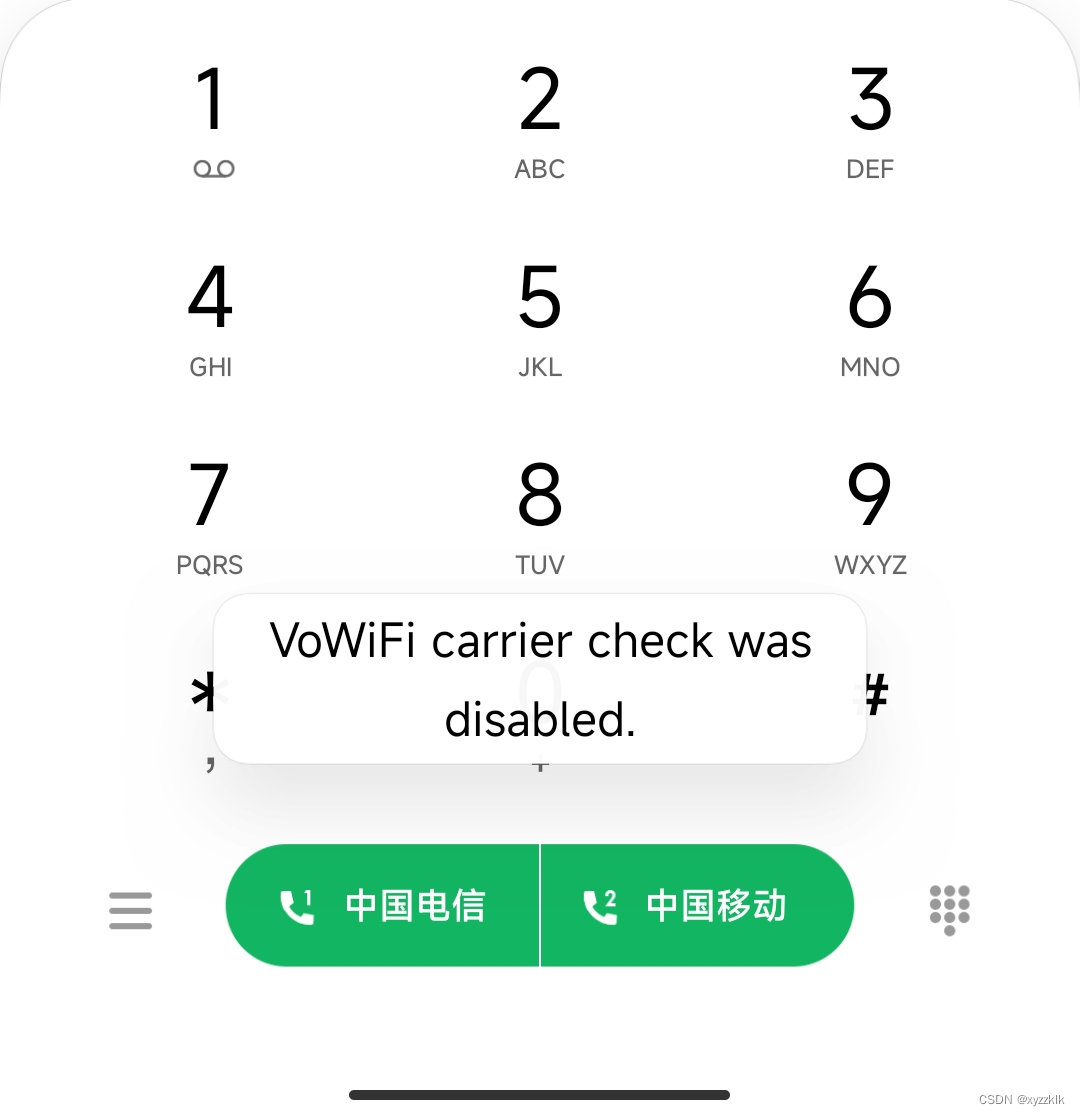This screenshot has width=1080, height=1116.
Task: Tap the 2 ABC key
Action: pyautogui.click(x=540, y=120)
